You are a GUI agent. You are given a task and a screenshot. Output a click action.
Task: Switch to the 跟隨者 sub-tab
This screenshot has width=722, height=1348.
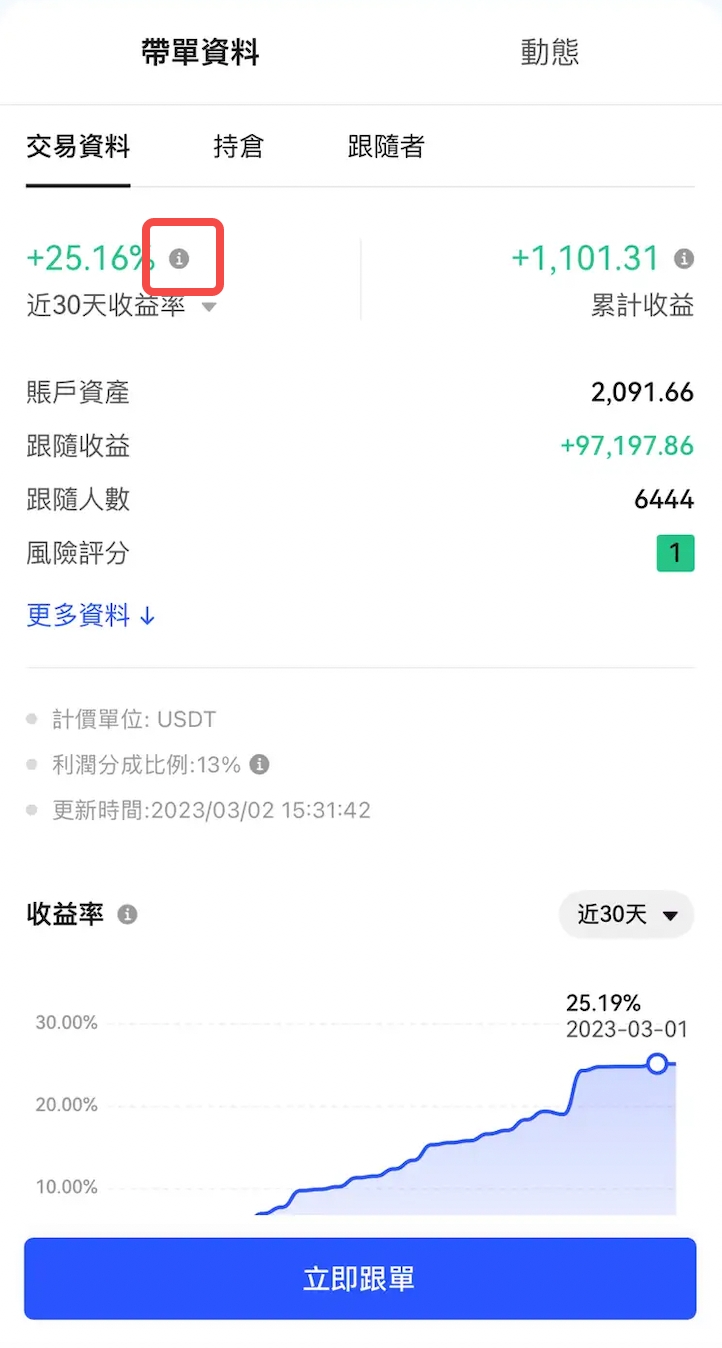(x=386, y=147)
